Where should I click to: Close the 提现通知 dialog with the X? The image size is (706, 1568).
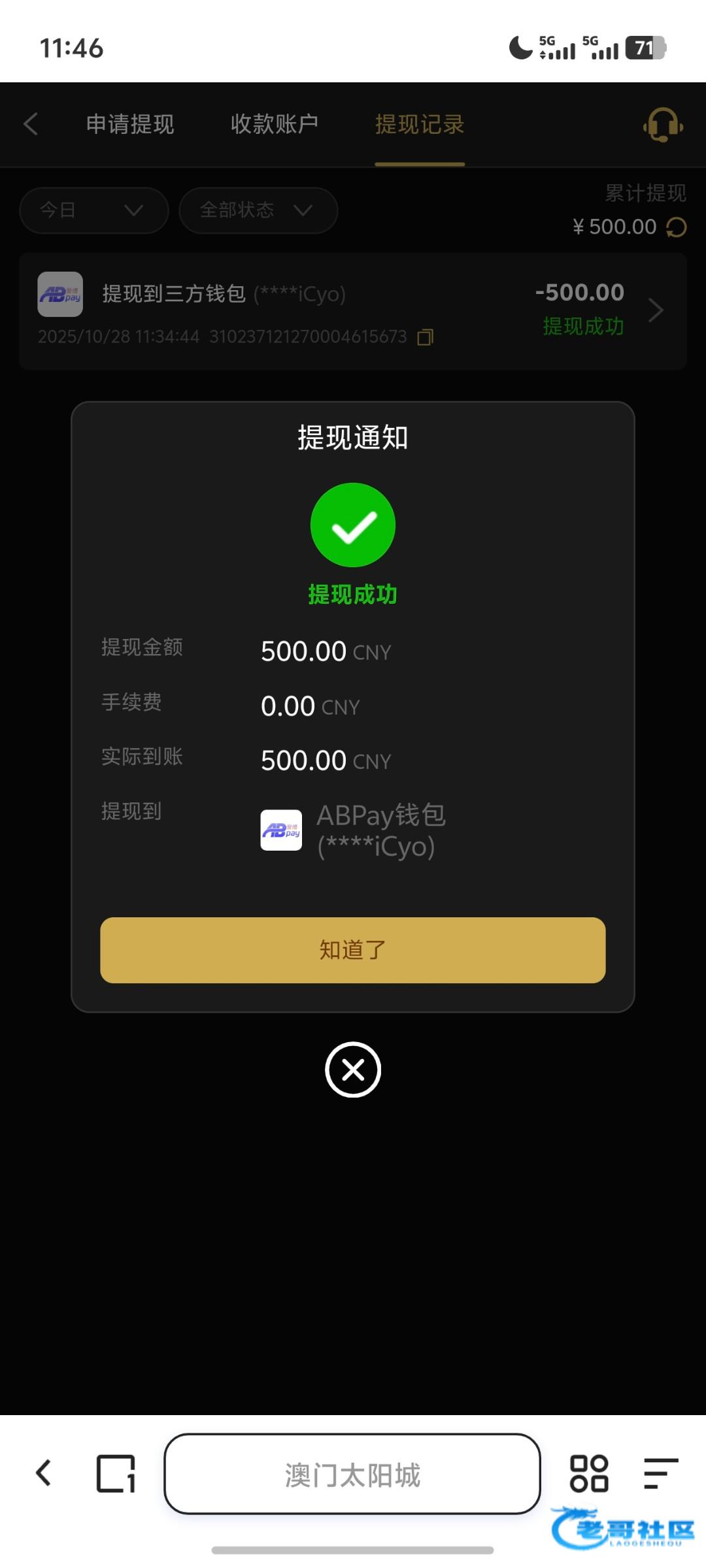click(x=353, y=1070)
